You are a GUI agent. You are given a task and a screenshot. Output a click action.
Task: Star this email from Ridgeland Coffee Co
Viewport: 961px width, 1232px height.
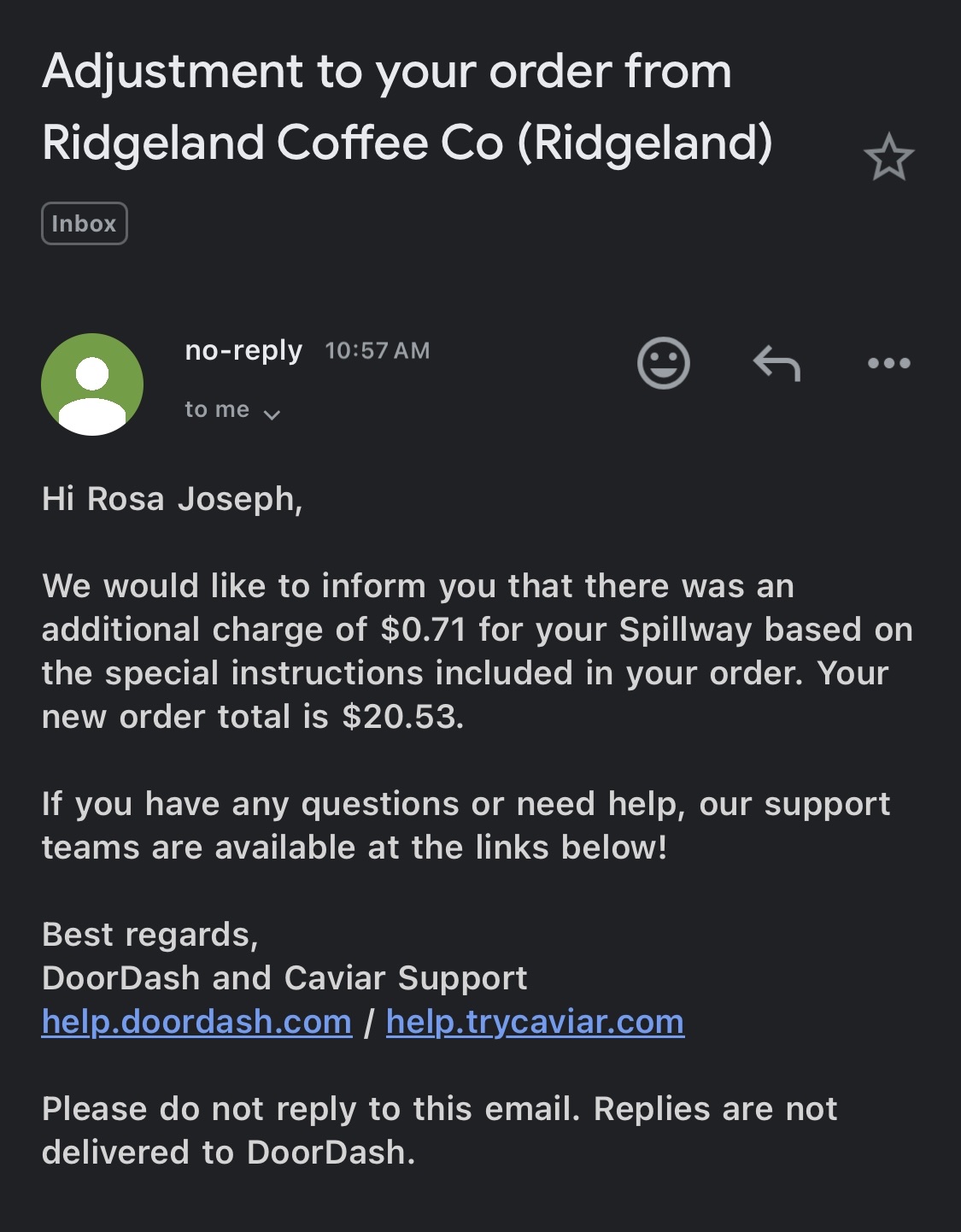pyautogui.click(x=888, y=157)
